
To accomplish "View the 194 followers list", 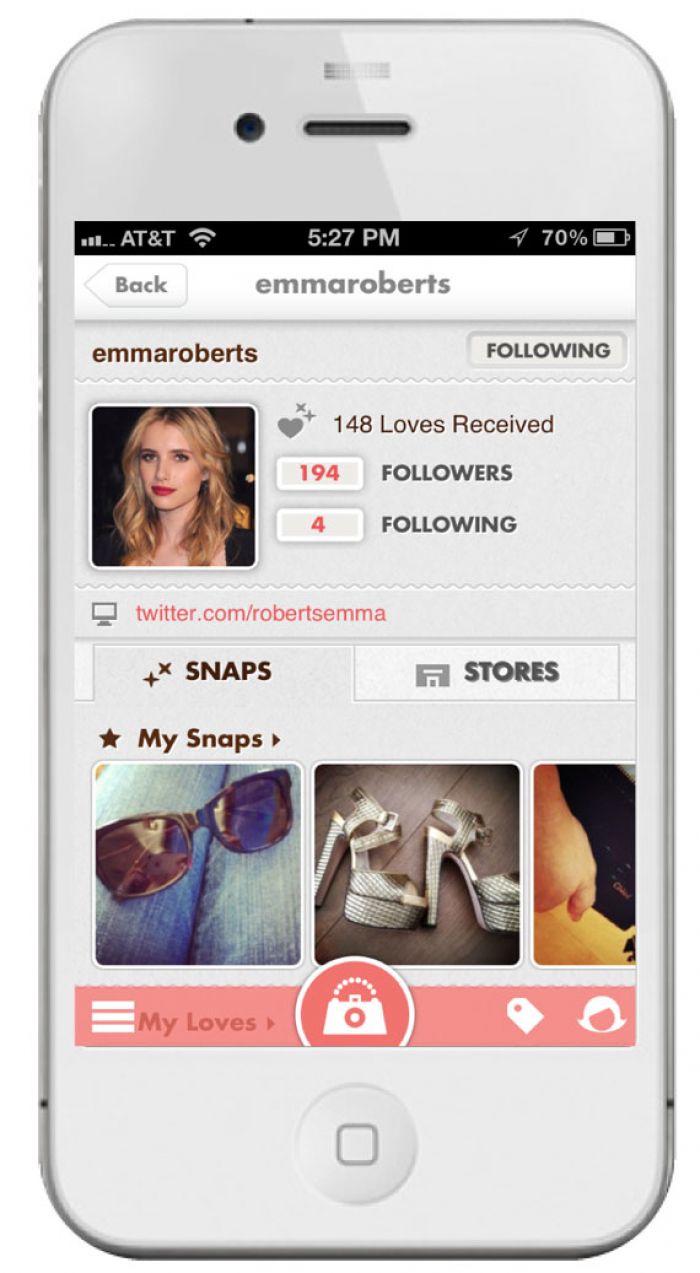I will pyautogui.click(x=319, y=473).
